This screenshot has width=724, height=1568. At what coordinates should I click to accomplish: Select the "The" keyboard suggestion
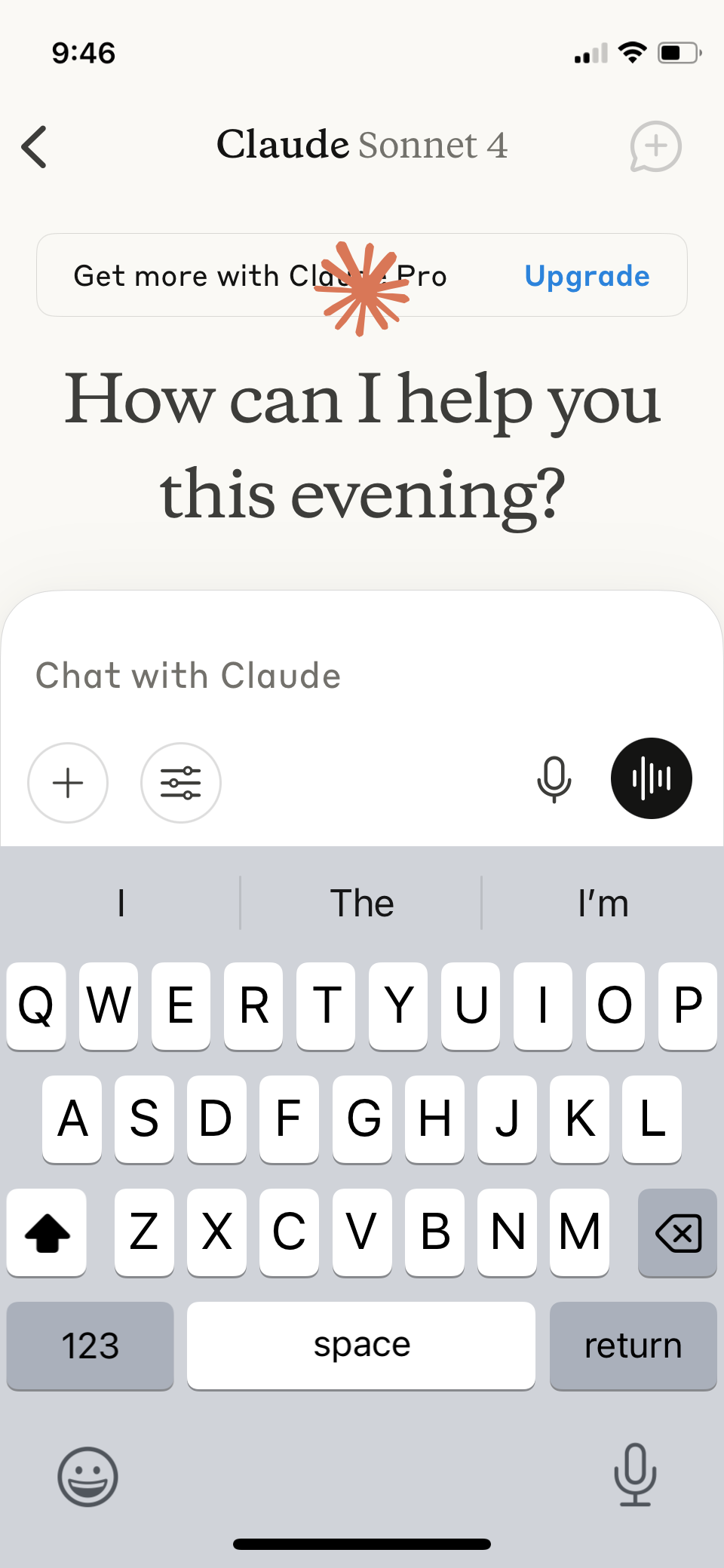tap(362, 903)
